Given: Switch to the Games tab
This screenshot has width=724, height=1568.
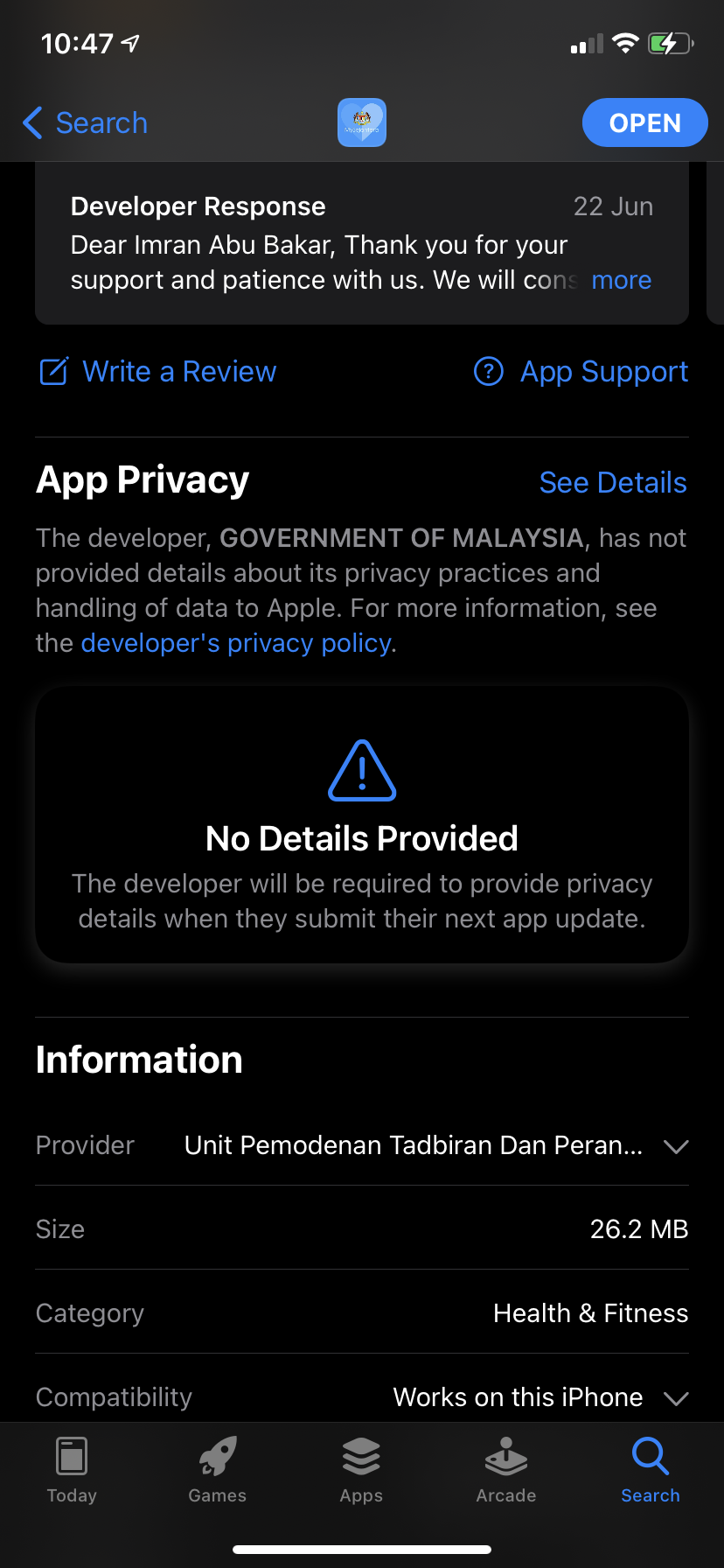Looking at the screenshot, I should (x=217, y=1470).
